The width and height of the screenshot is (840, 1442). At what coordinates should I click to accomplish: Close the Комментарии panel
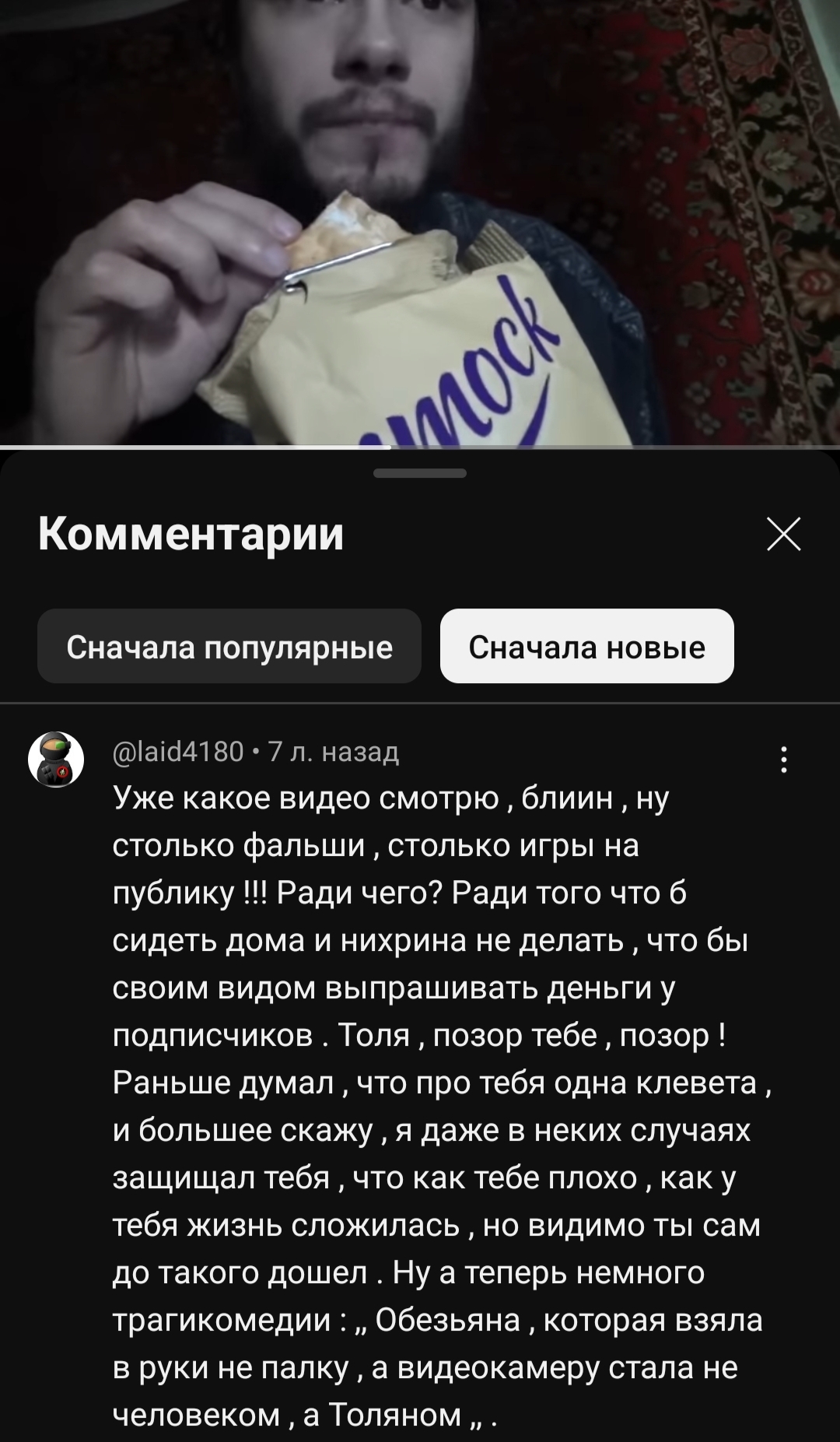click(783, 535)
